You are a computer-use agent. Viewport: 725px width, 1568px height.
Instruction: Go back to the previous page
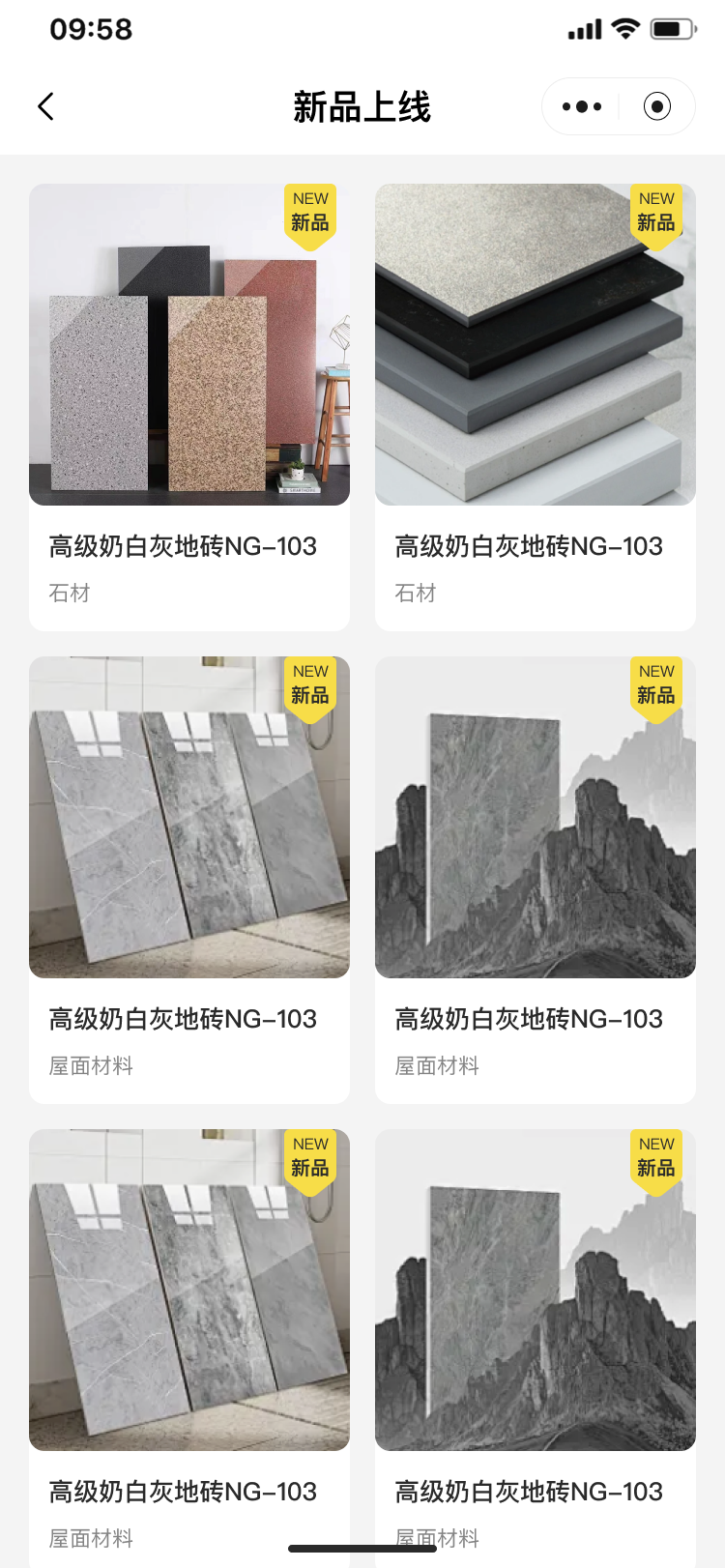[x=45, y=106]
